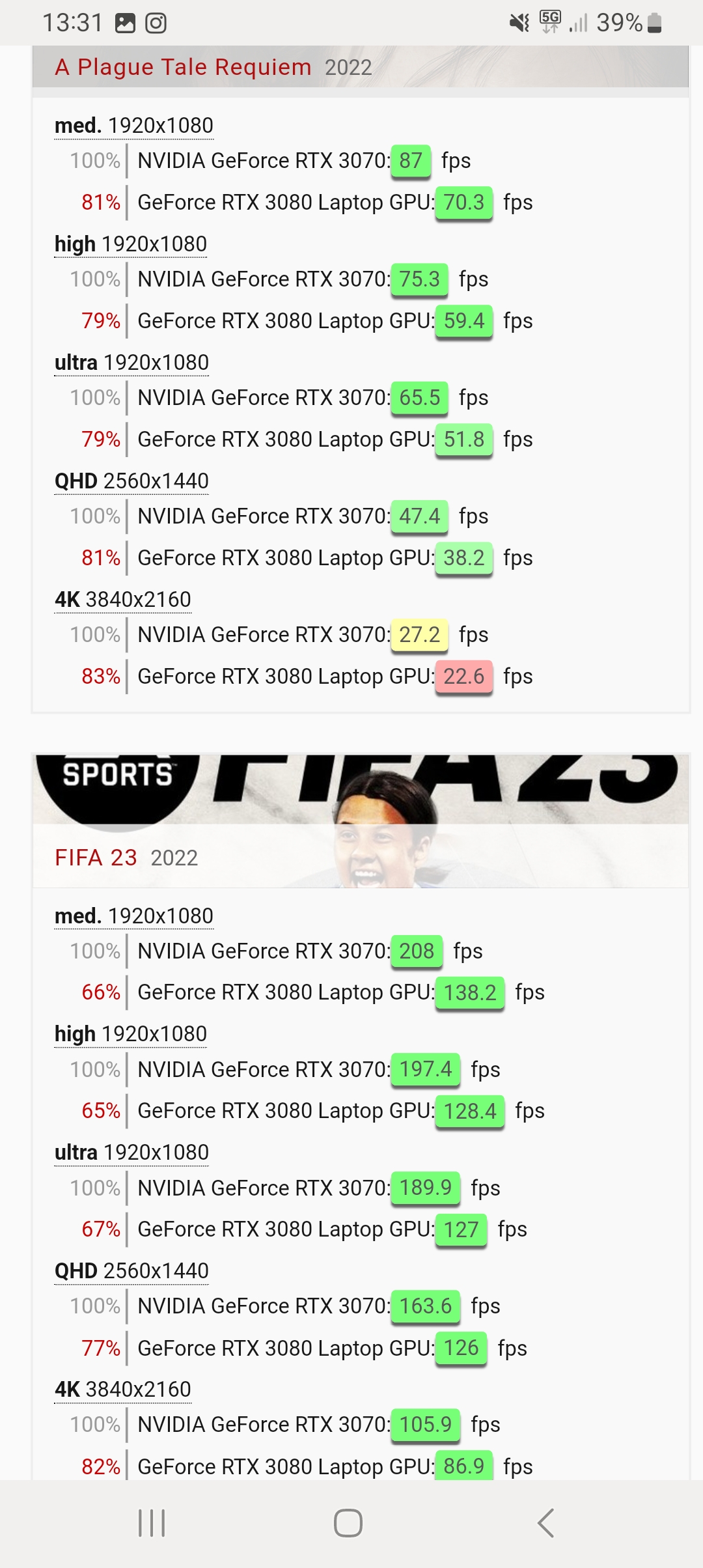Open the FIFA 23 game link

pos(96,858)
